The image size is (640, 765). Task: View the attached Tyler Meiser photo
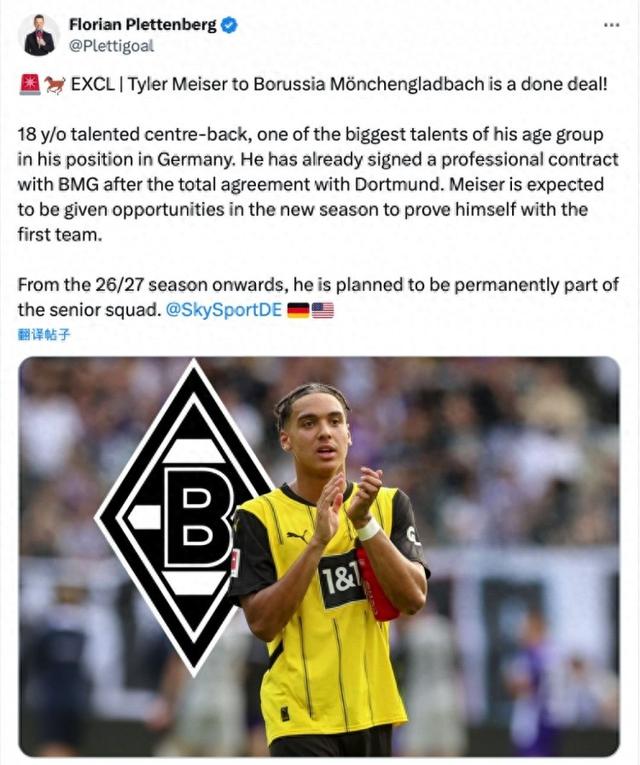[319, 556]
